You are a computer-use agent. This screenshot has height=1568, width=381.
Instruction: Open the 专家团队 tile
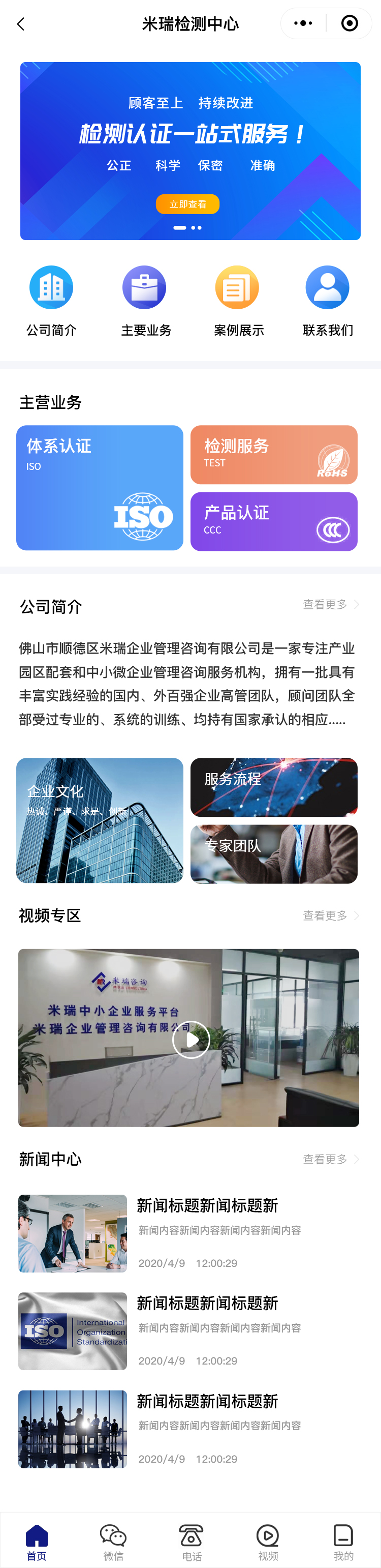[273, 854]
